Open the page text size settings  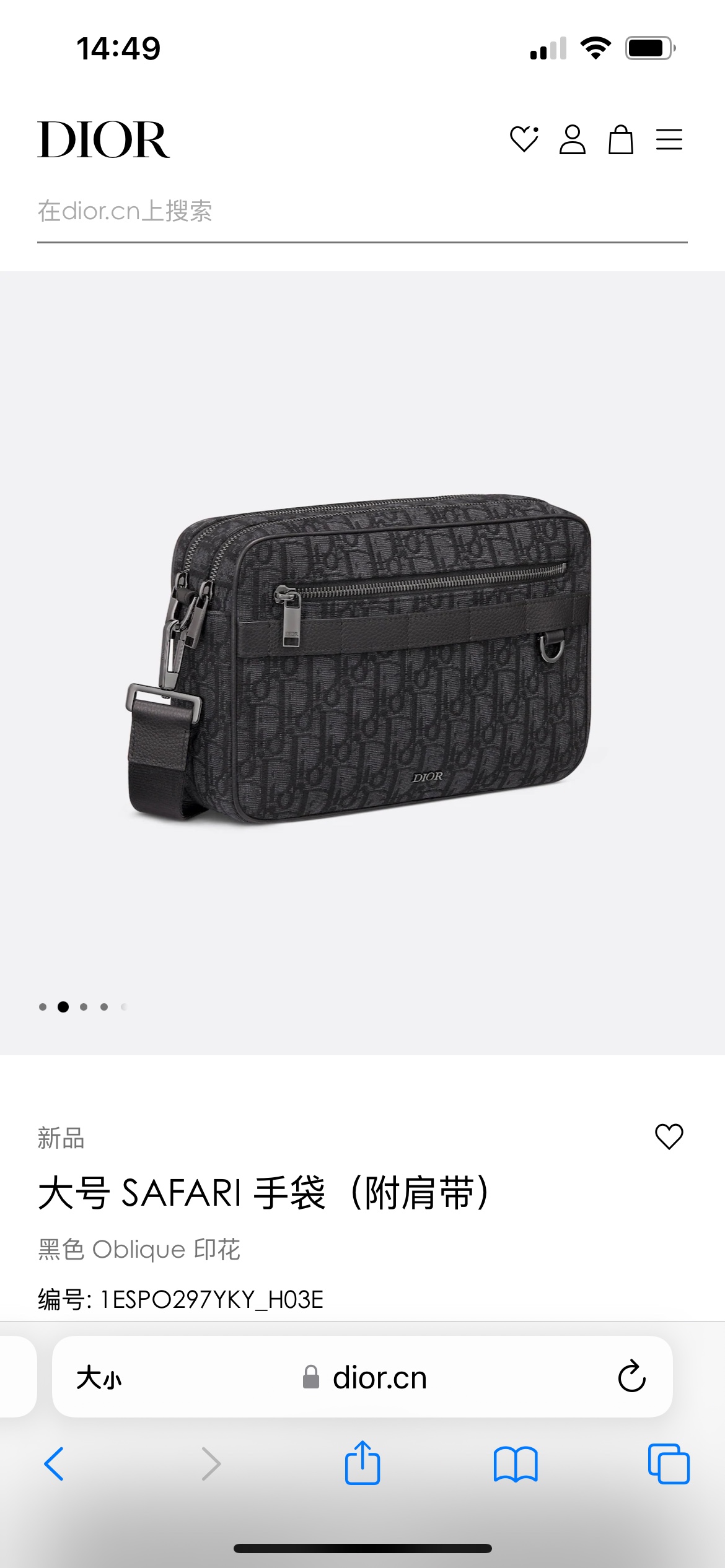(x=99, y=1378)
